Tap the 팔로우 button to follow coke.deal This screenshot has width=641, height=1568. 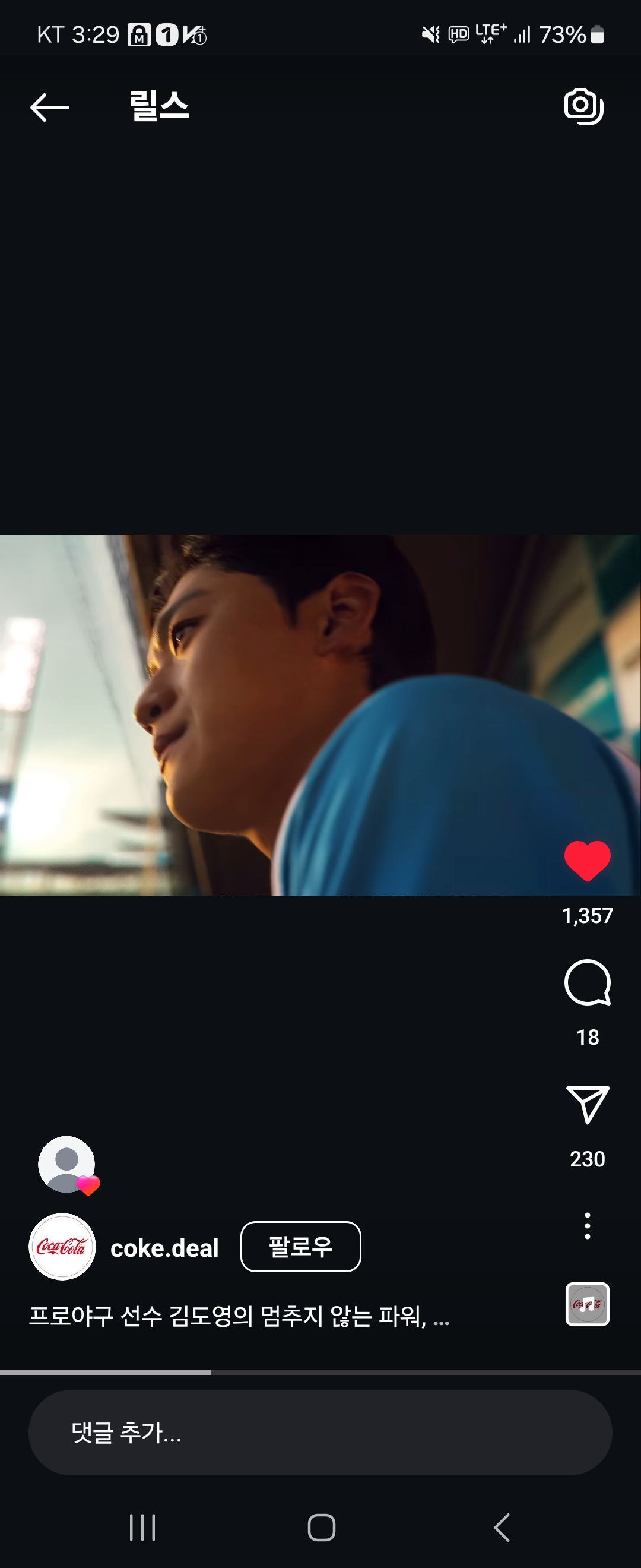pyautogui.click(x=300, y=1247)
